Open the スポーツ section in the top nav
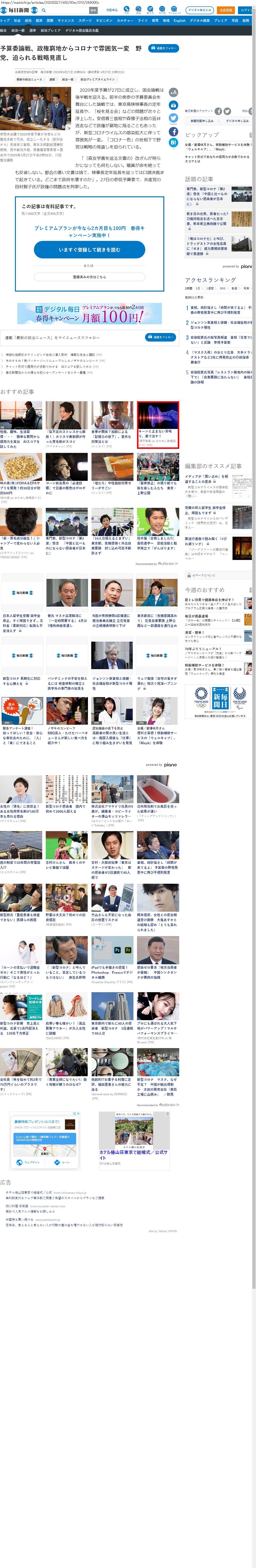Image resolution: width=256 pixels, height=1568 pixels. 85,21
